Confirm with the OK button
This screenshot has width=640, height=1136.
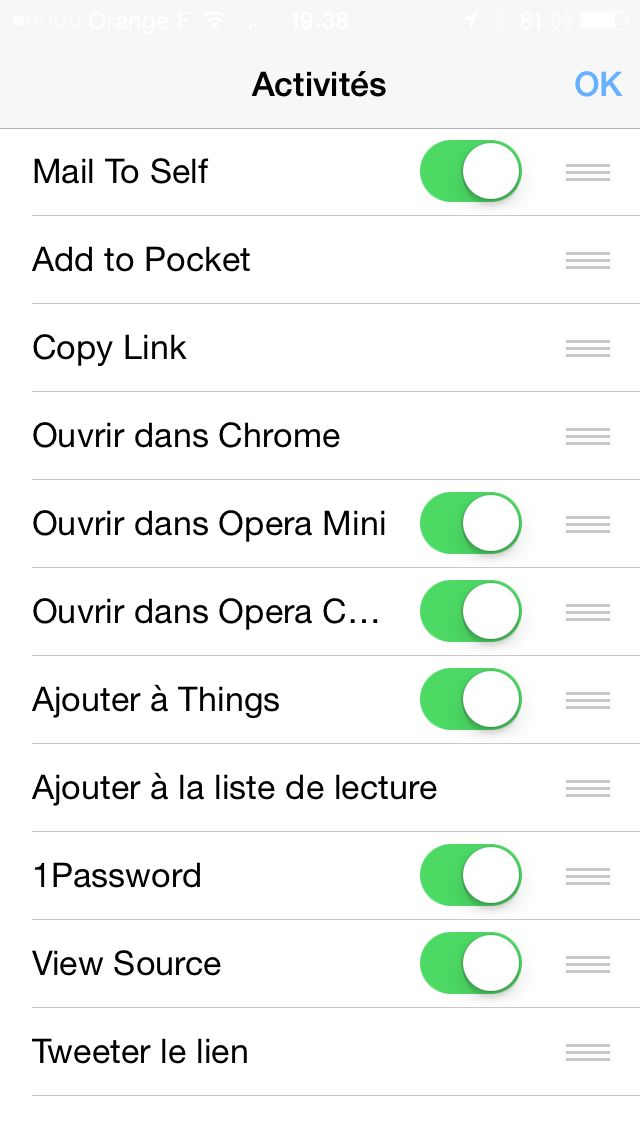(598, 84)
